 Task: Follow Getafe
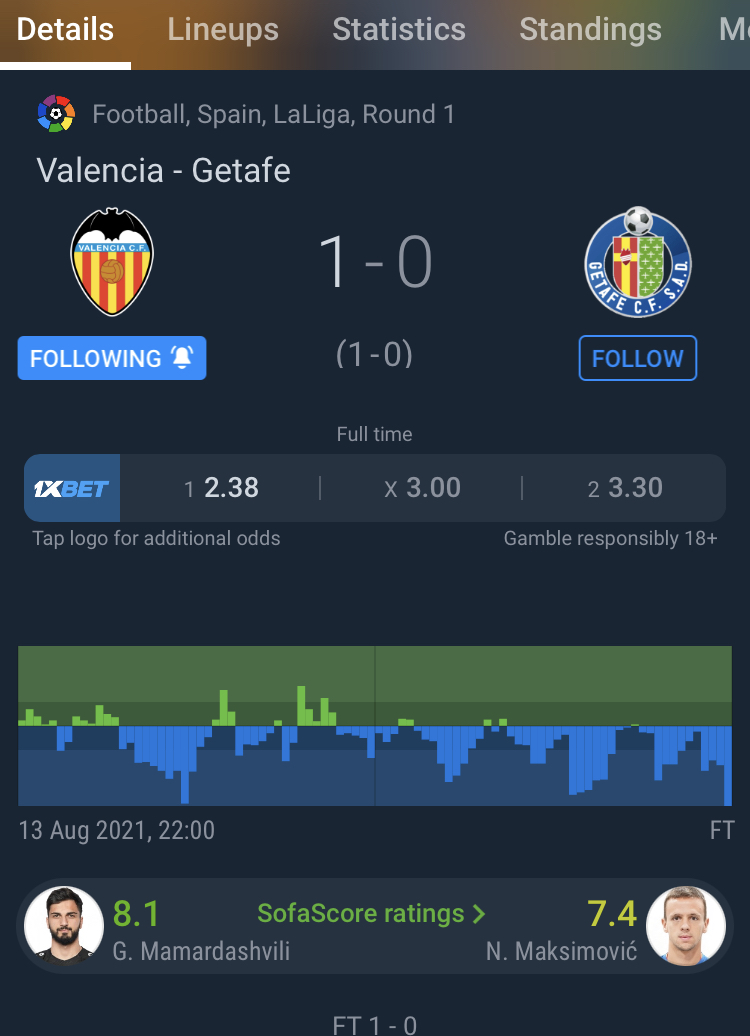(x=637, y=358)
